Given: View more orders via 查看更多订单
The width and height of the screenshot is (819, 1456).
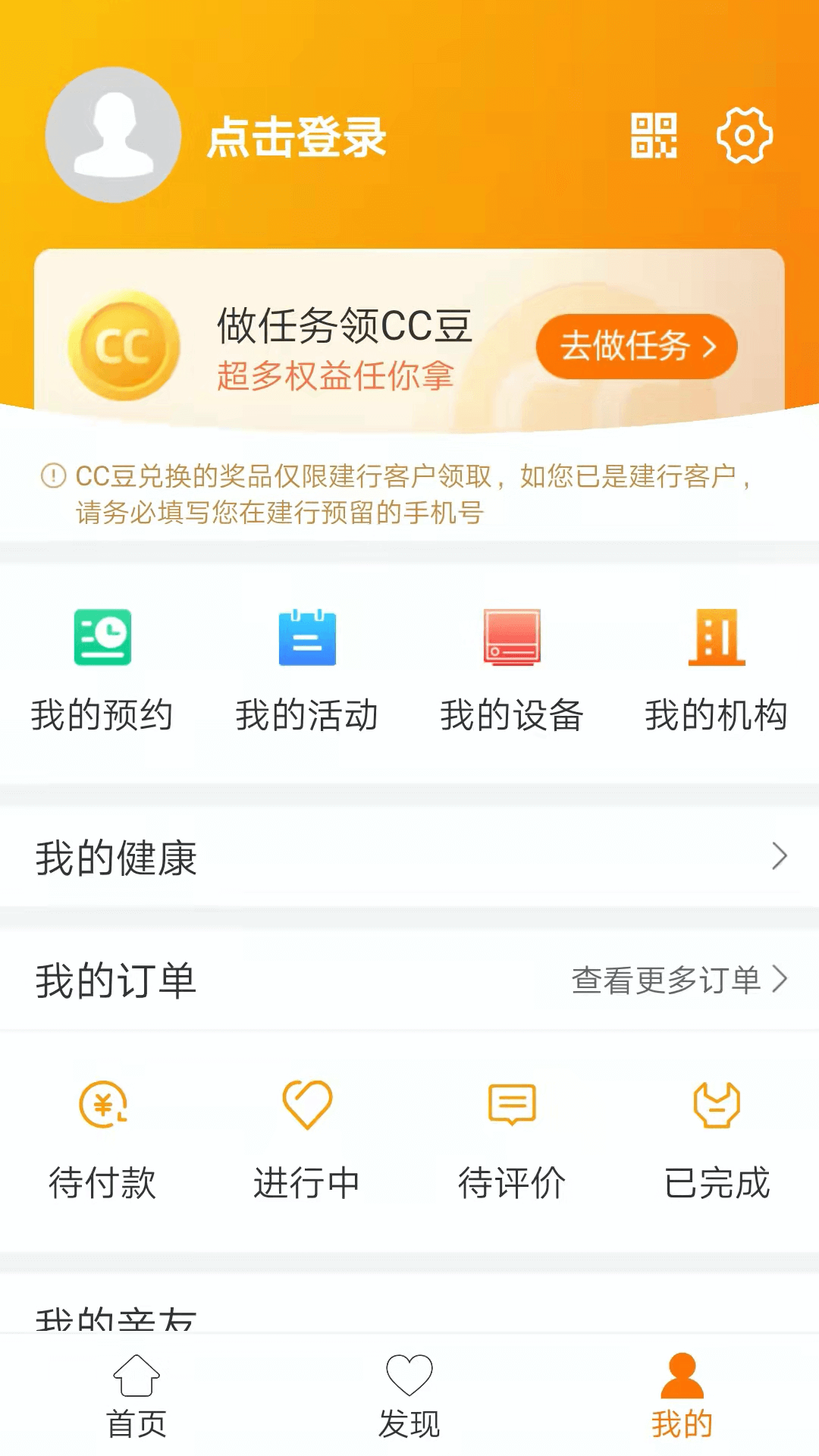Looking at the screenshot, I should (679, 980).
